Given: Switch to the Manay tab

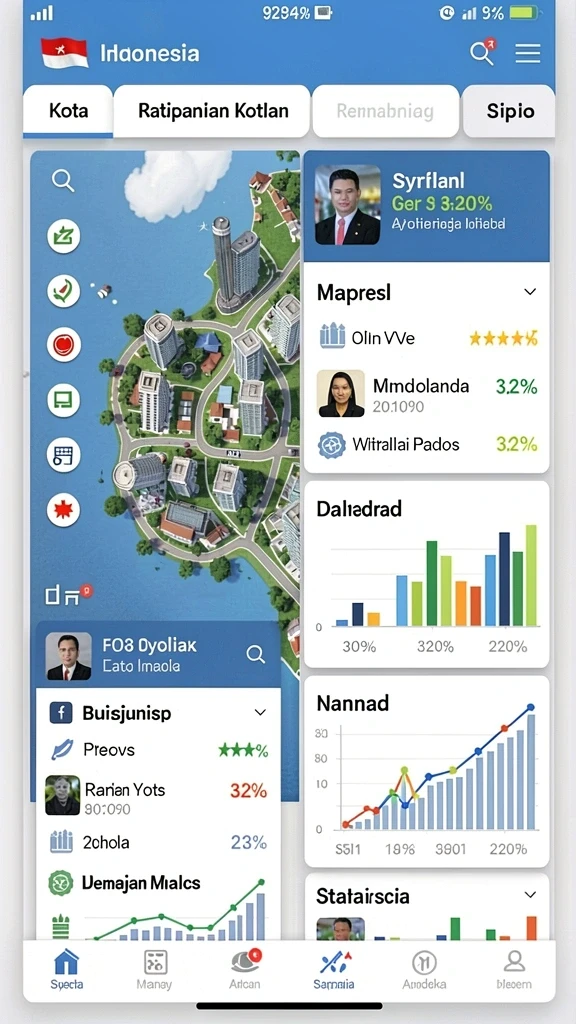Looking at the screenshot, I should (x=155, y=968).
